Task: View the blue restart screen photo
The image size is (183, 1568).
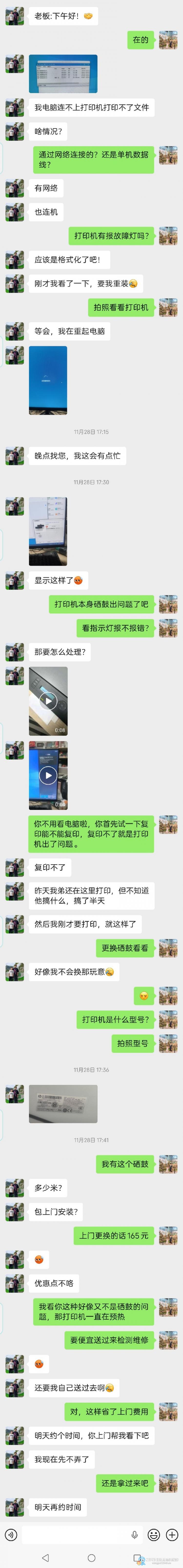Action: coord(48,380)
